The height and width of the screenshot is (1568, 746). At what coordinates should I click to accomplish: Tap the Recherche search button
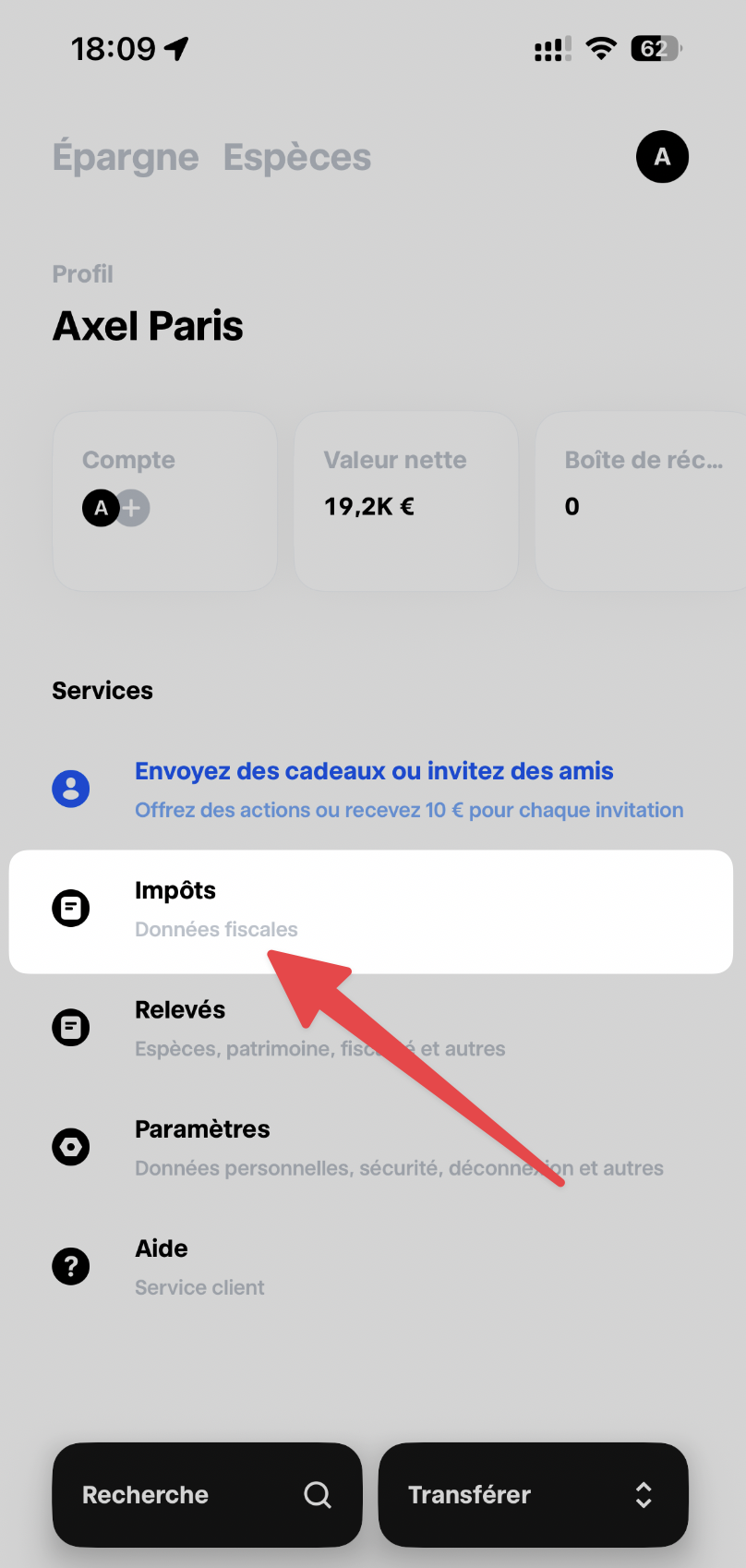click(207, 1494)
